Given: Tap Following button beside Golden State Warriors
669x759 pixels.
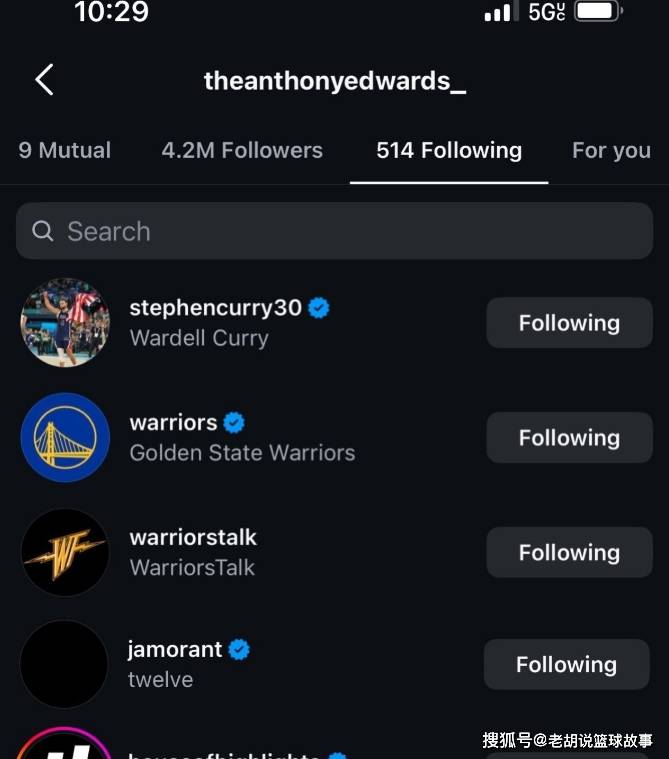Looking at the screenshot, I should point(569,438).
